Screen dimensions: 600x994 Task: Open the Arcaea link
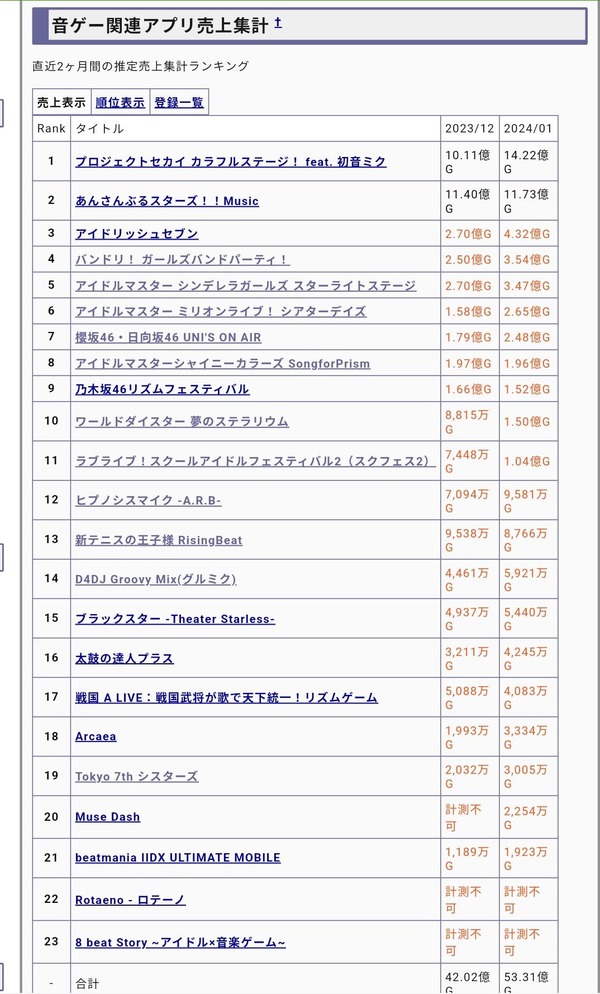coord(96,737)
